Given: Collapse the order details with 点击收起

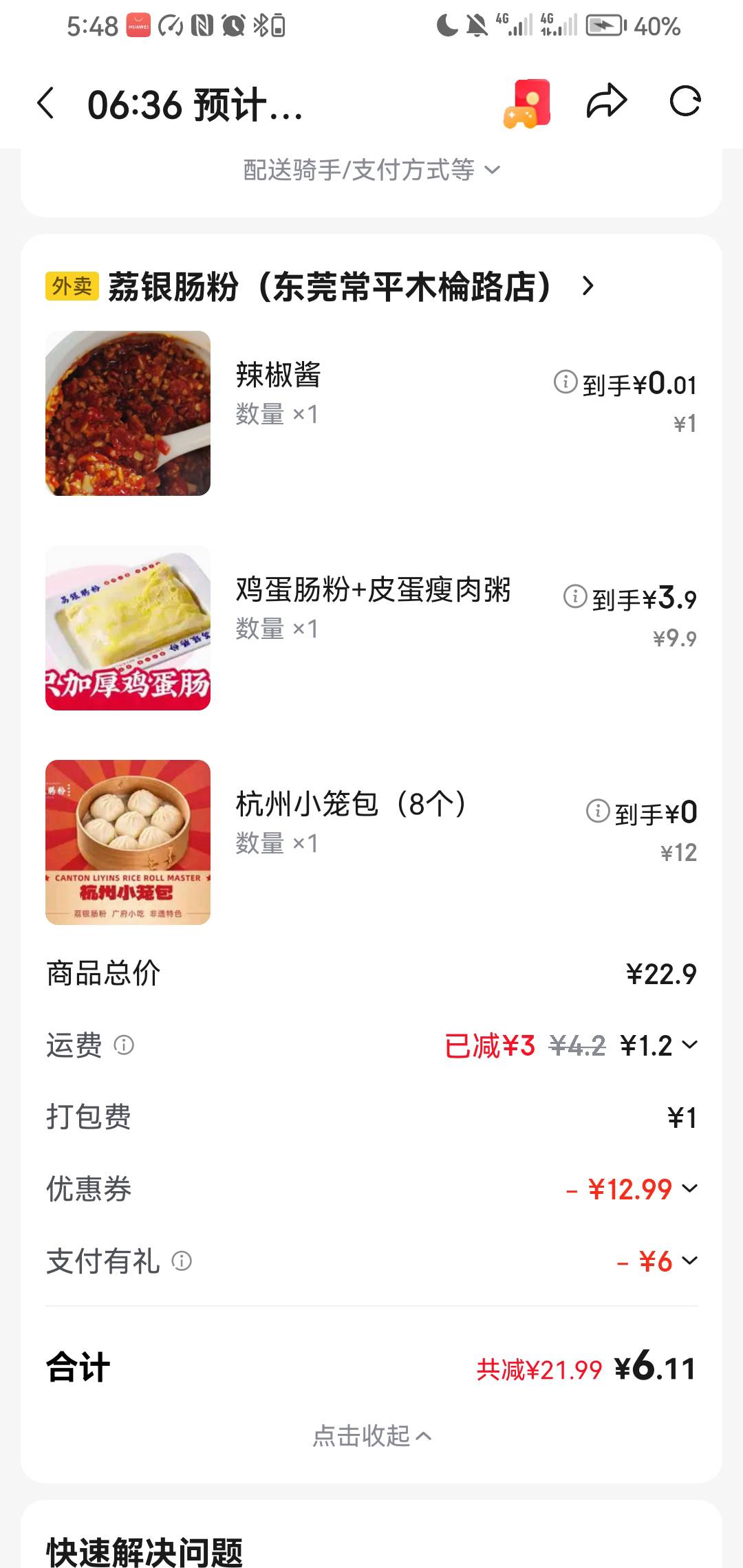Looking at the screenshot, I should click(x=371, y=1436).
